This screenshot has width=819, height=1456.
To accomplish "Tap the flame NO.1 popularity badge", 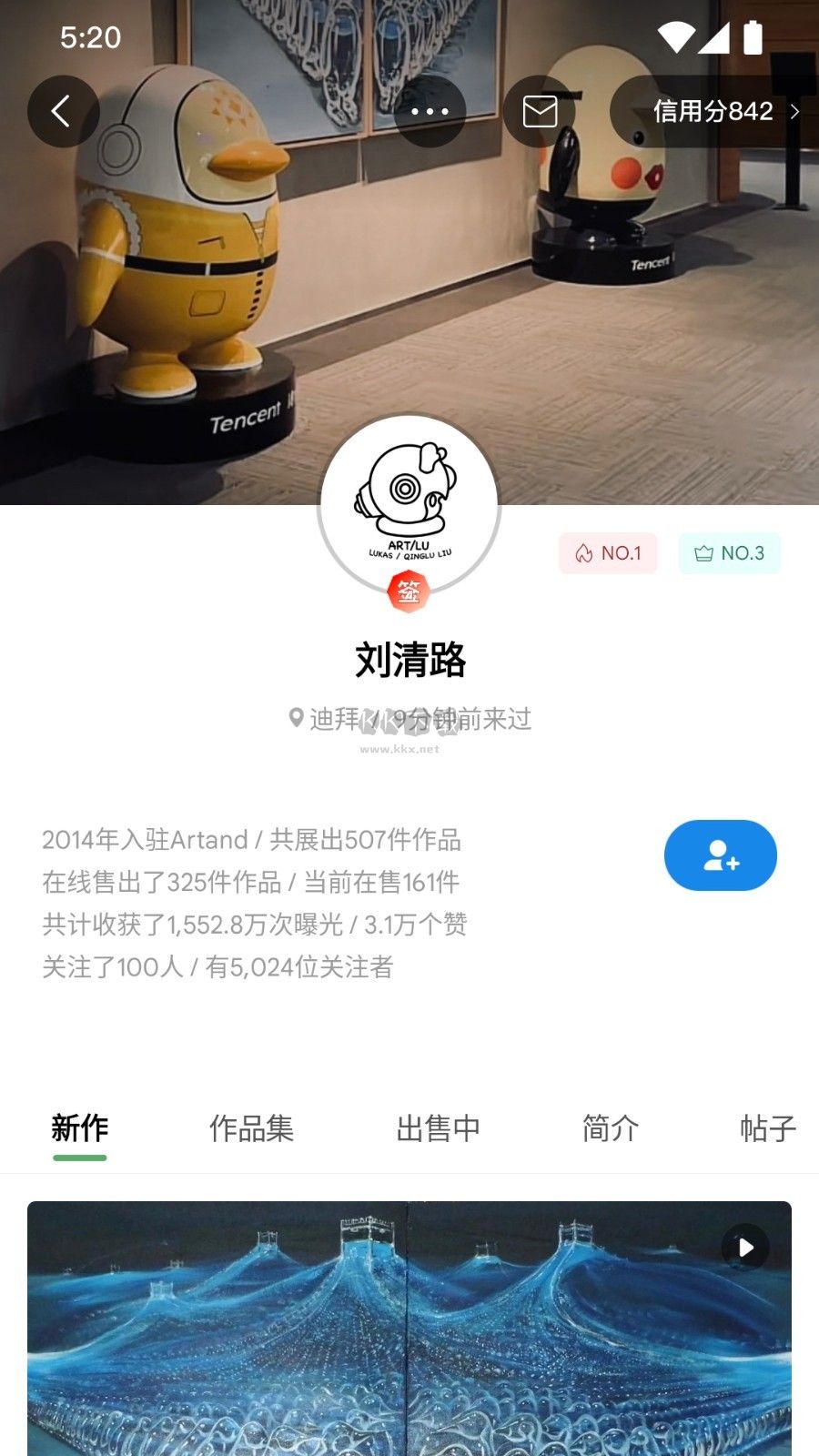I will [x=607, y=552].
